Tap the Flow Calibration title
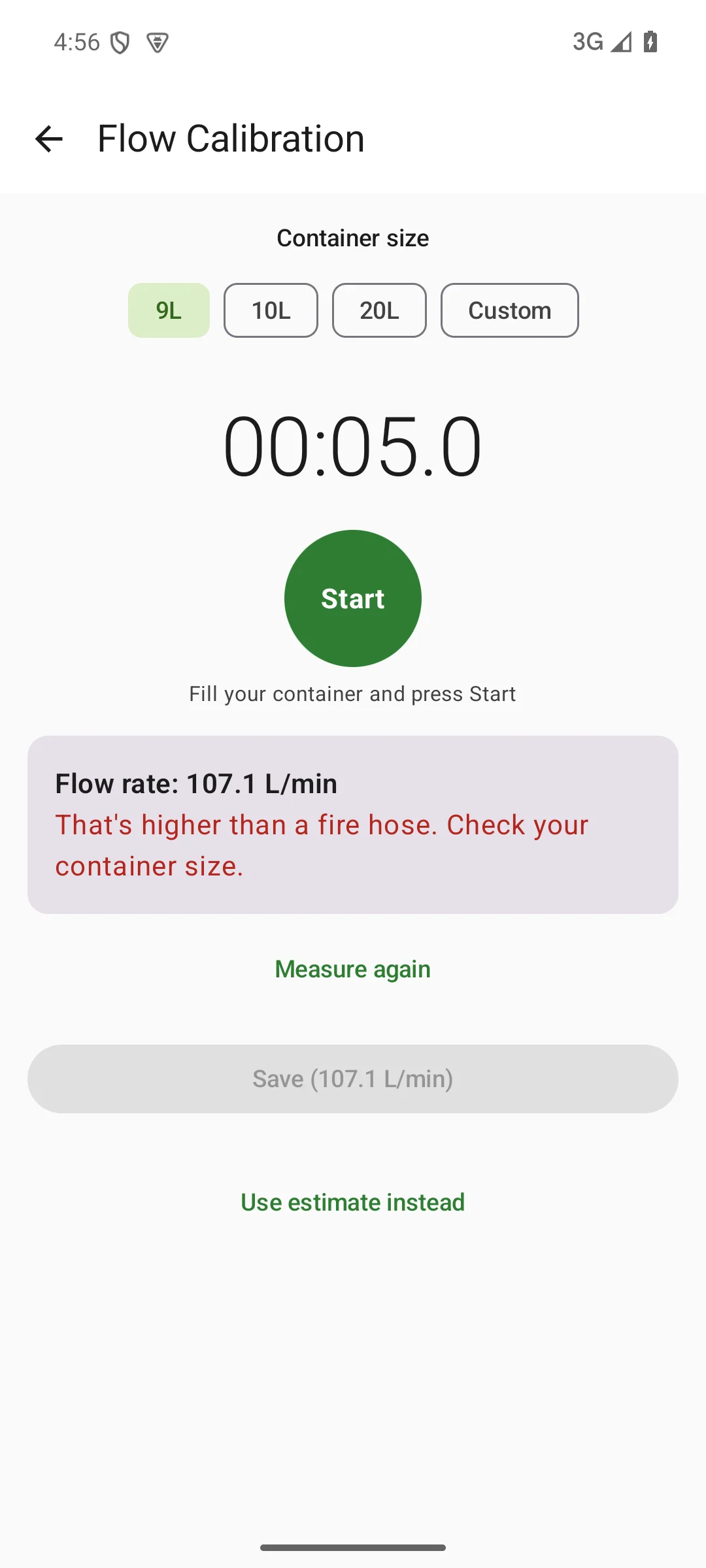This screenshot has width=706, height=1568. pos(230,139)
